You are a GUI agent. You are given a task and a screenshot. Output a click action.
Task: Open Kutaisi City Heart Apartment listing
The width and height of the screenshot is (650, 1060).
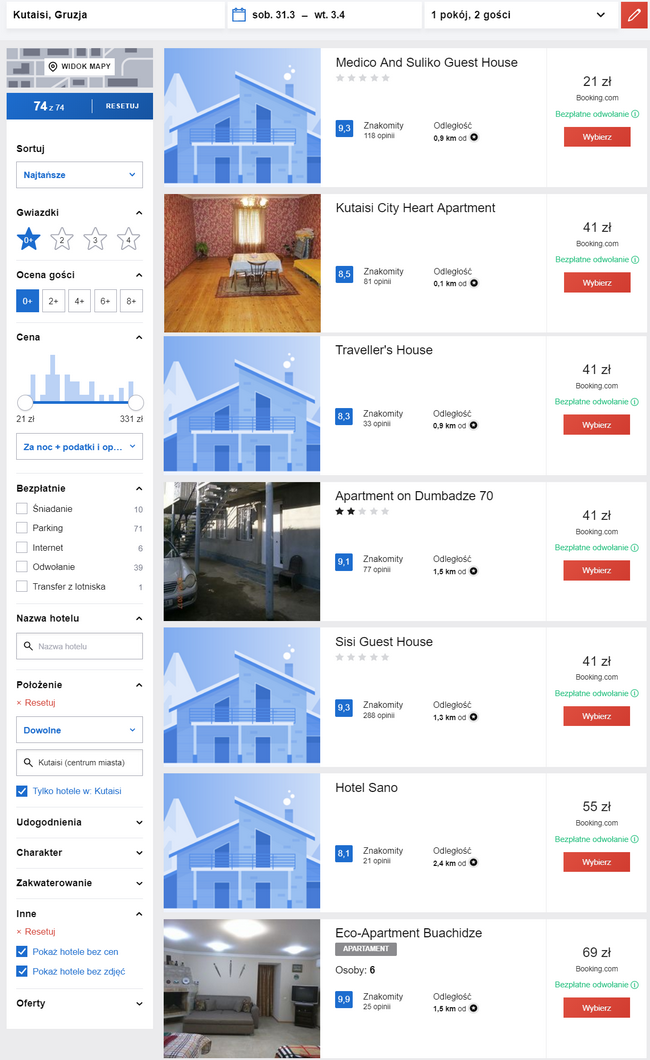[416, 208]
